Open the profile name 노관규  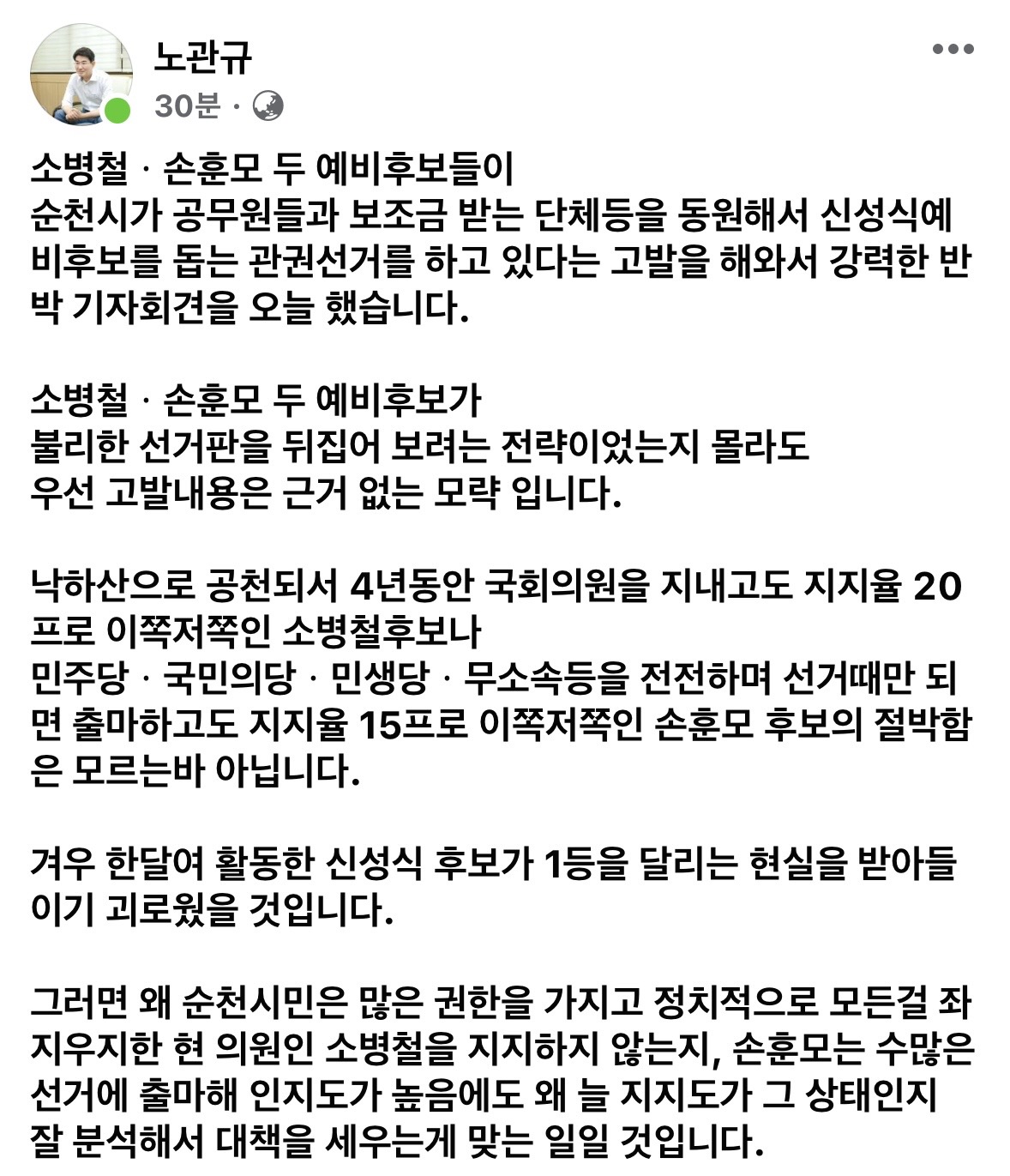(202, 55)
